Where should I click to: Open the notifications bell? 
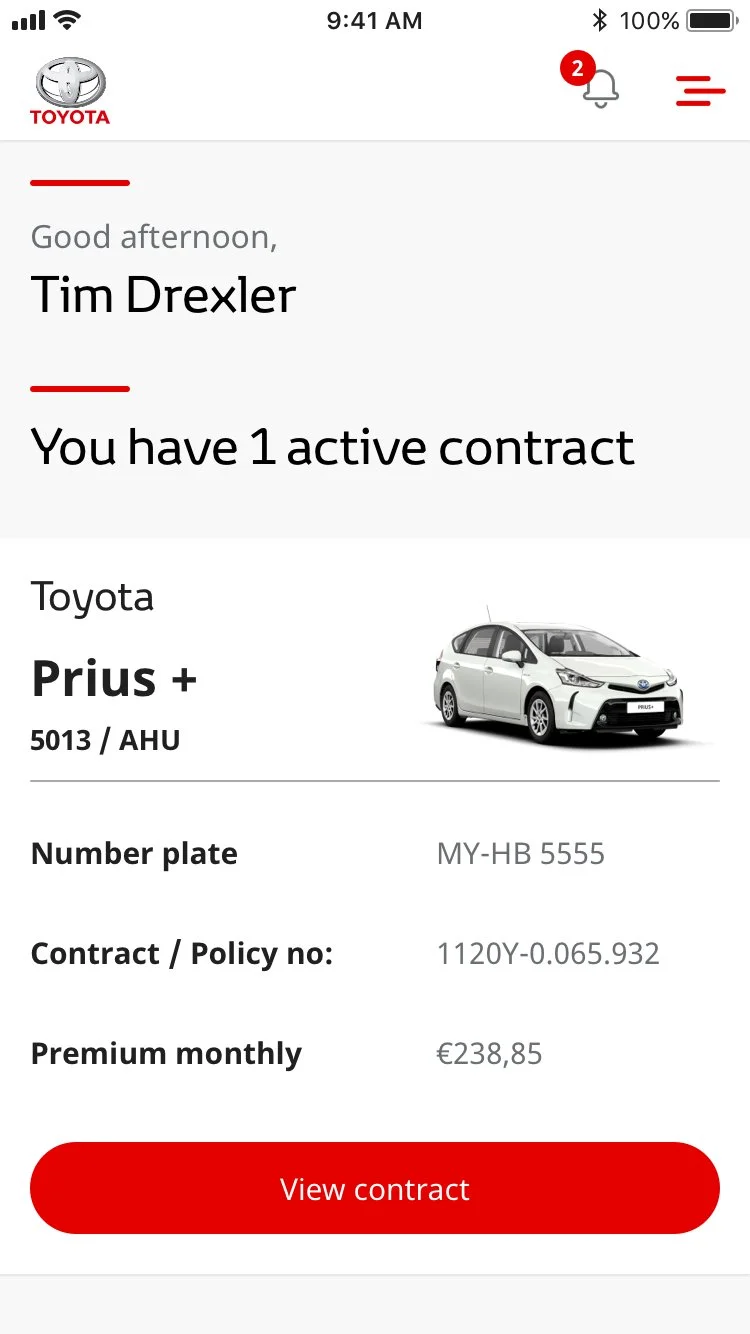click(x=599, y=88)
